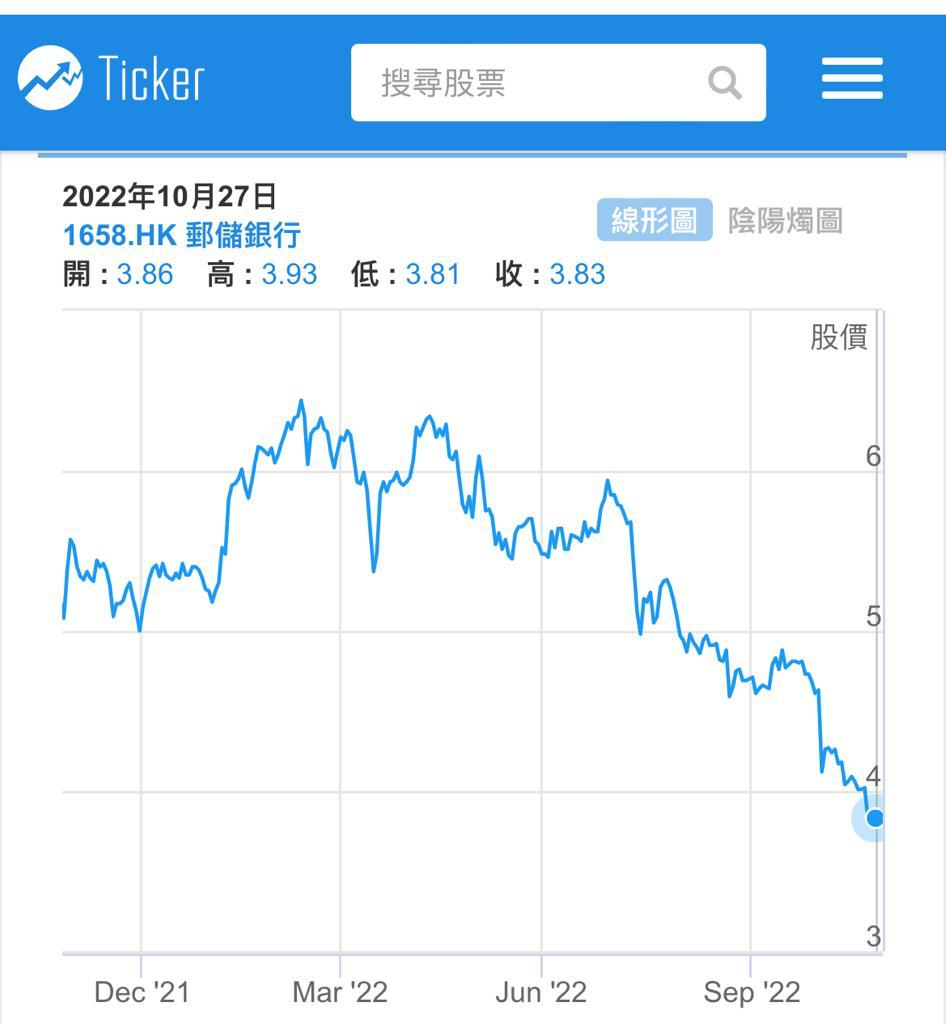Open the hamburger menu
946x1024 pixels.
[x=852, y=78]
